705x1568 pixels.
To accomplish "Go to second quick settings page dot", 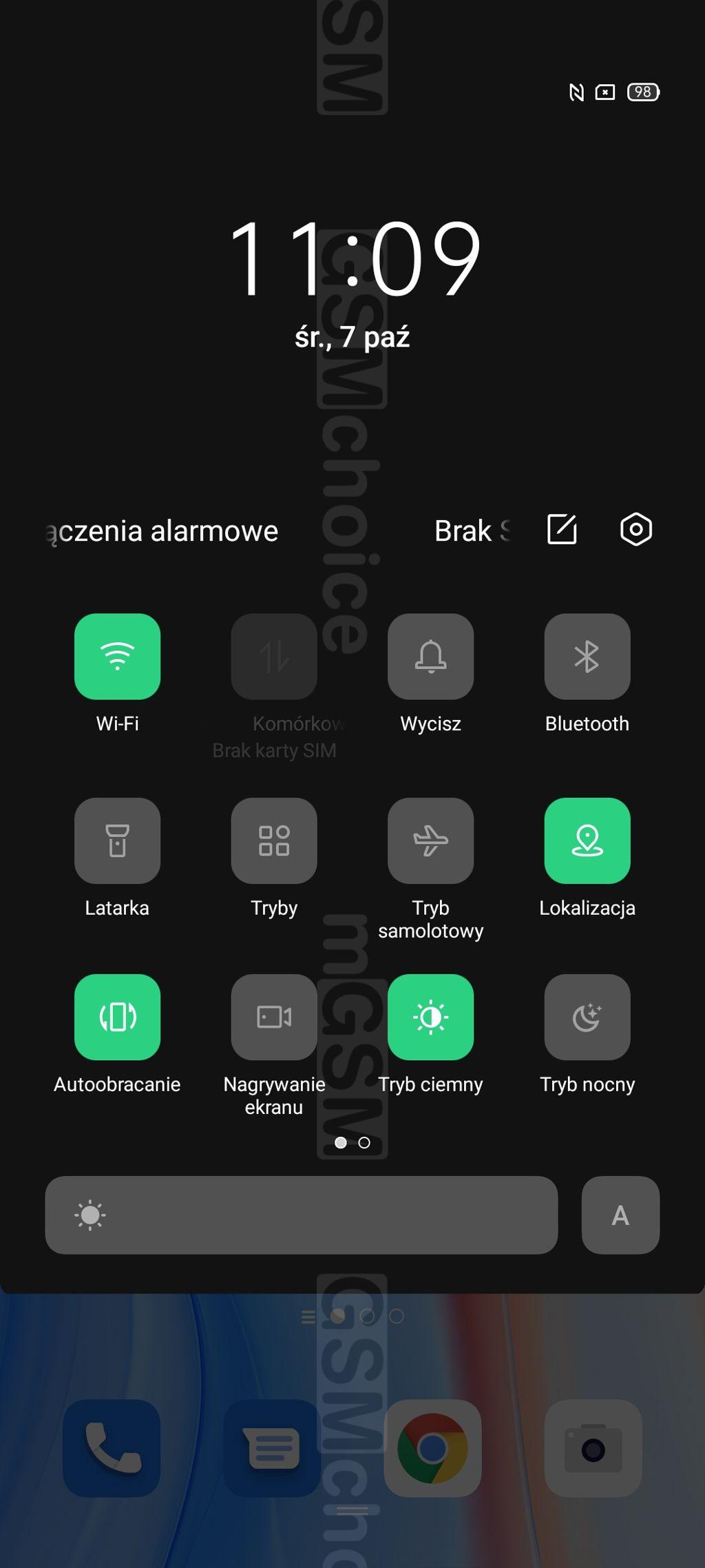I will (x=364, y=1142).
